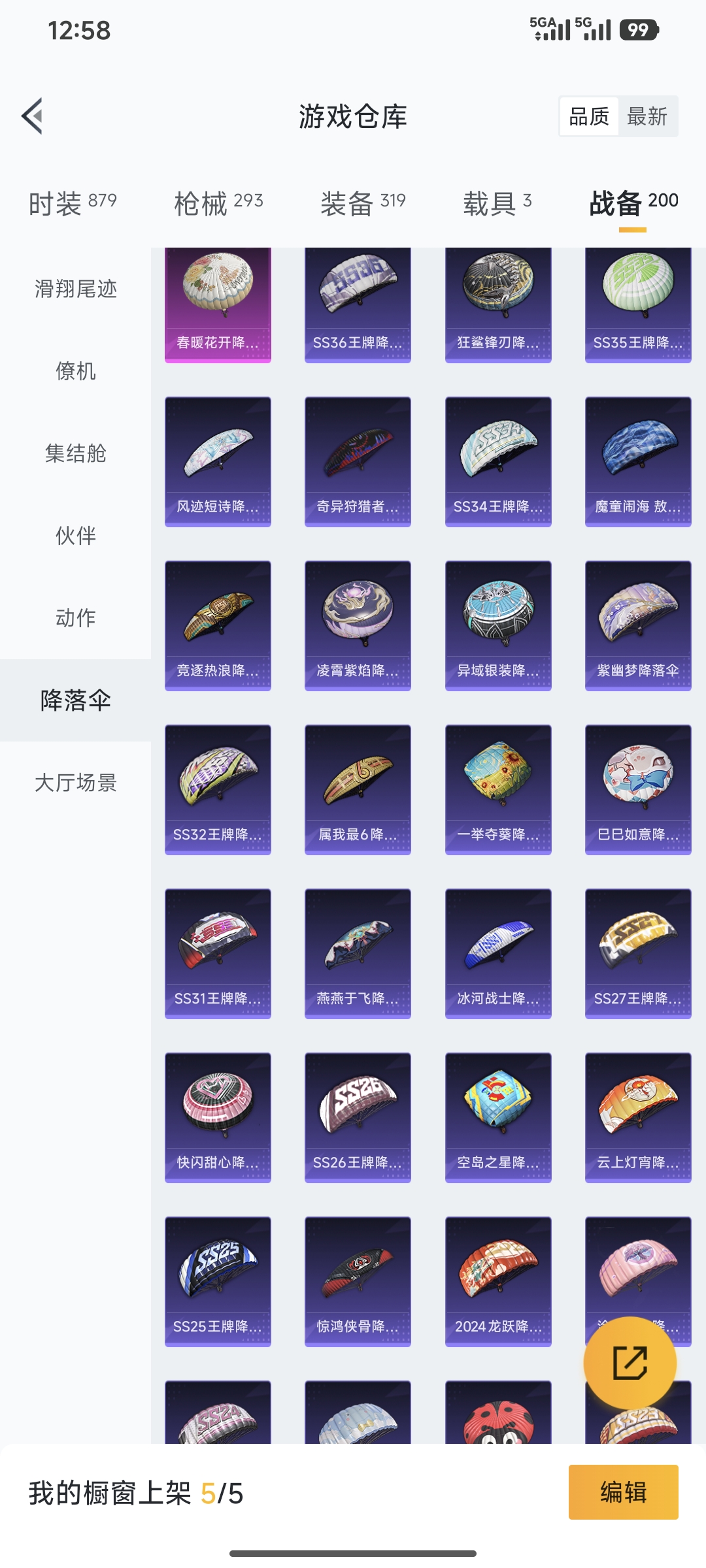View the 魔童闹海 parachute skin
Viewport: 706px width, 1568px height.
click(x=637, y=461)
